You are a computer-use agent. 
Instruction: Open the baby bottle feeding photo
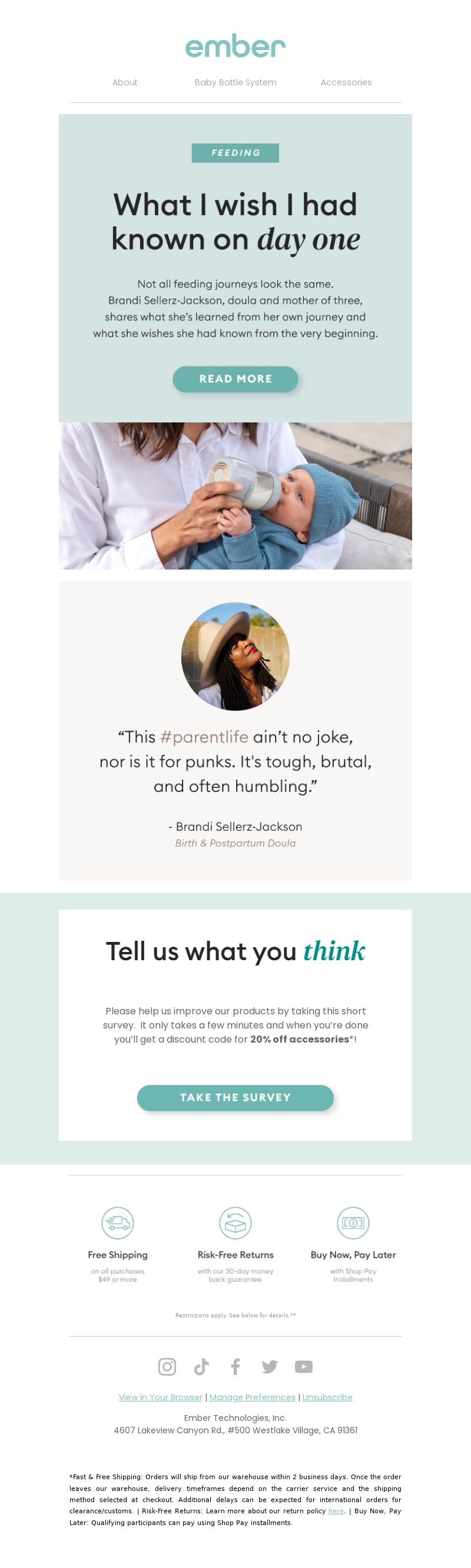click(235, 495)
